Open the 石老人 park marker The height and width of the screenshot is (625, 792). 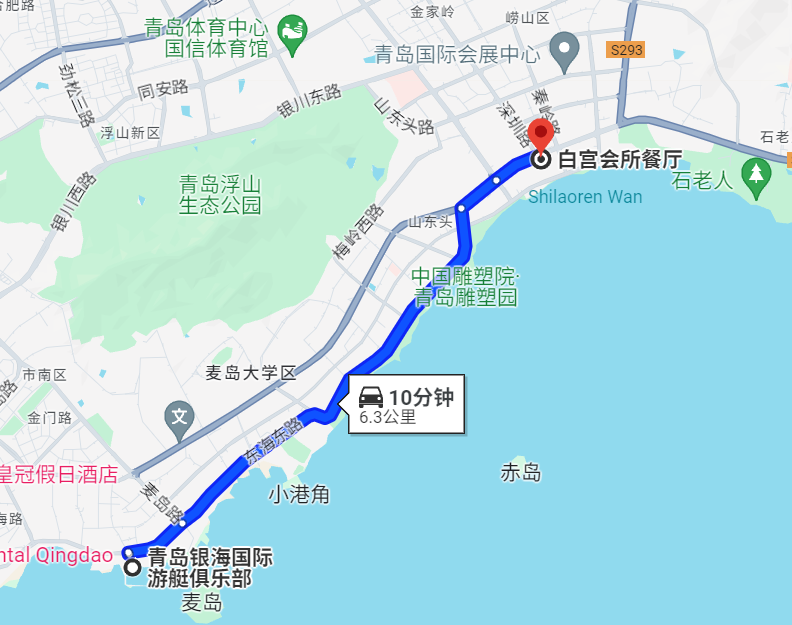pyautogui.click(x=756, y=173)
